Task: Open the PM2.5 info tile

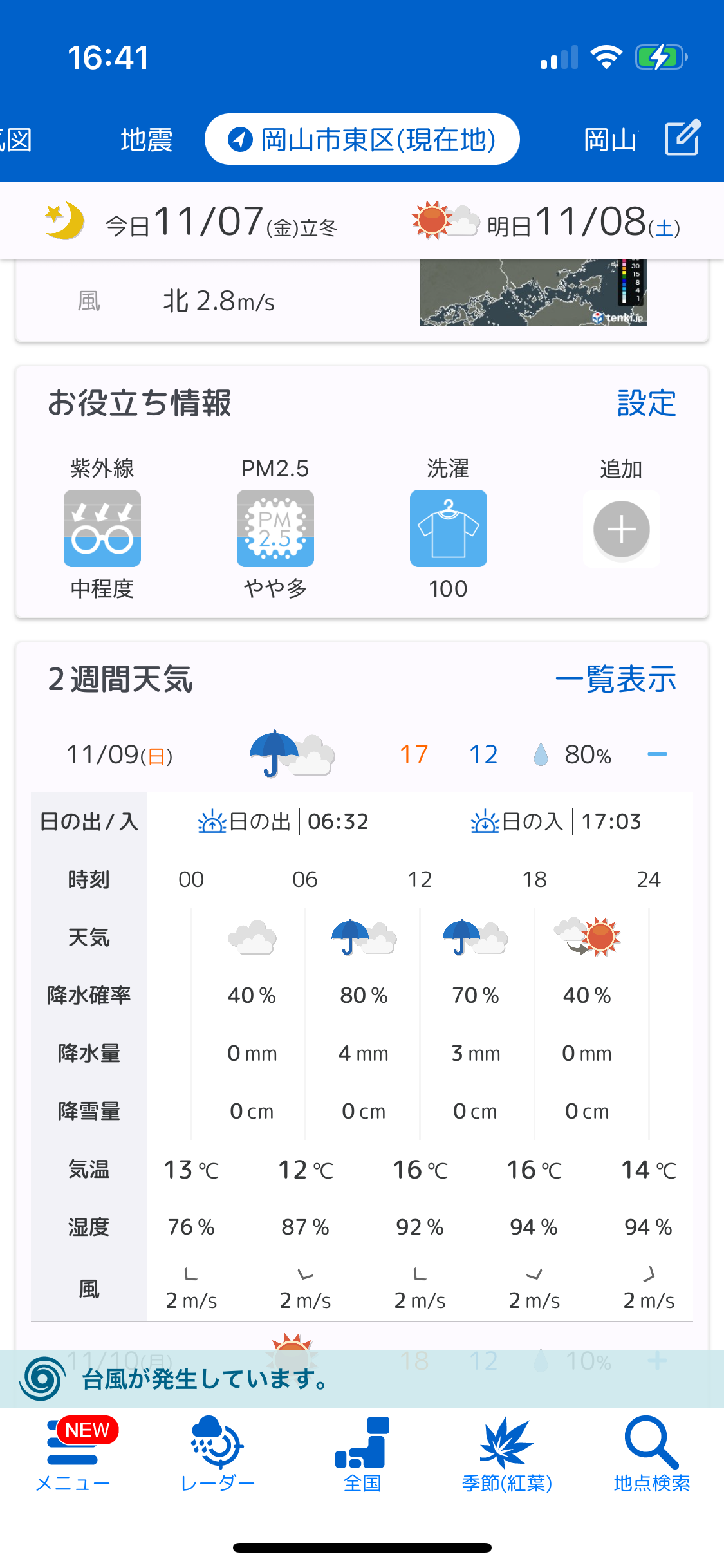Action: pos(275,528)
